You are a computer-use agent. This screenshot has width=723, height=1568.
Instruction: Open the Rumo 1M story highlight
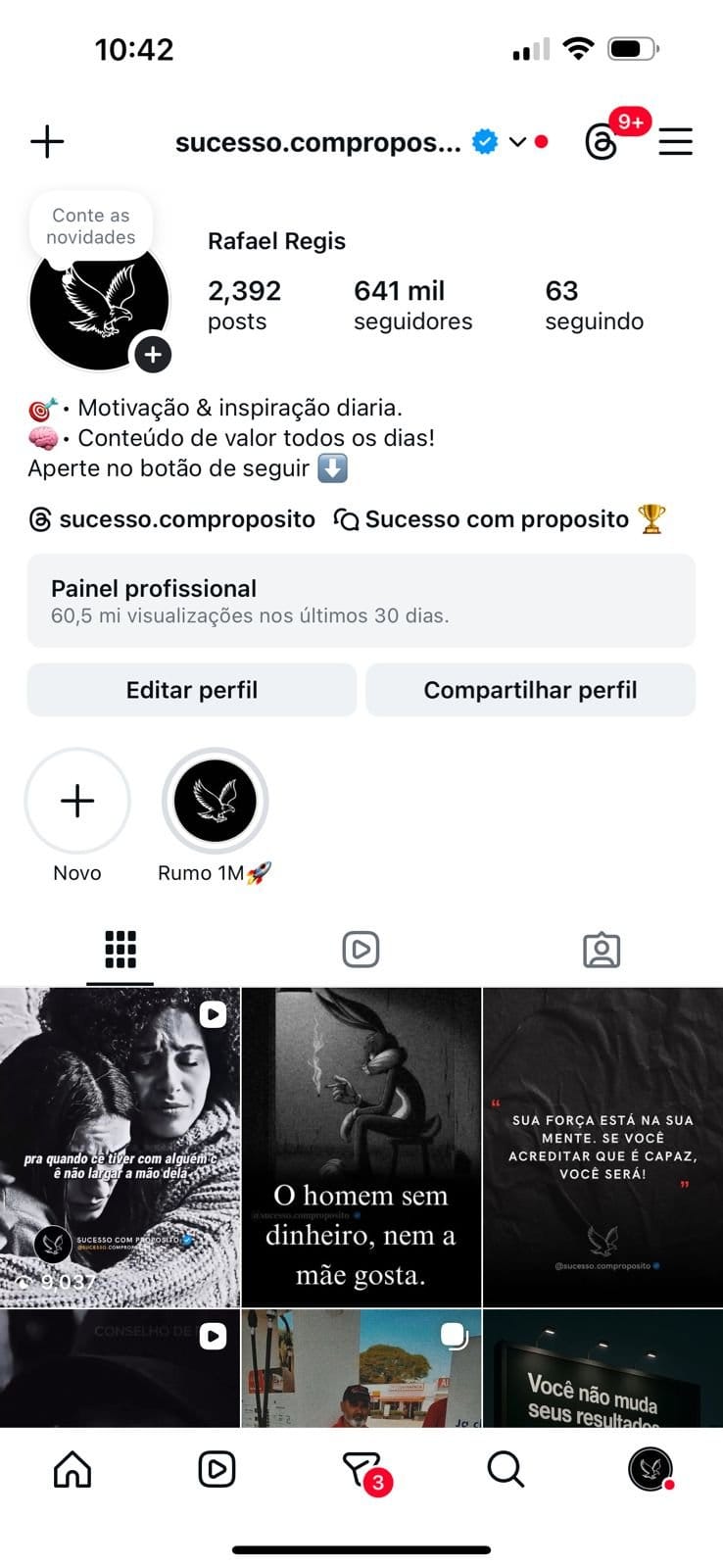[215, 801]
